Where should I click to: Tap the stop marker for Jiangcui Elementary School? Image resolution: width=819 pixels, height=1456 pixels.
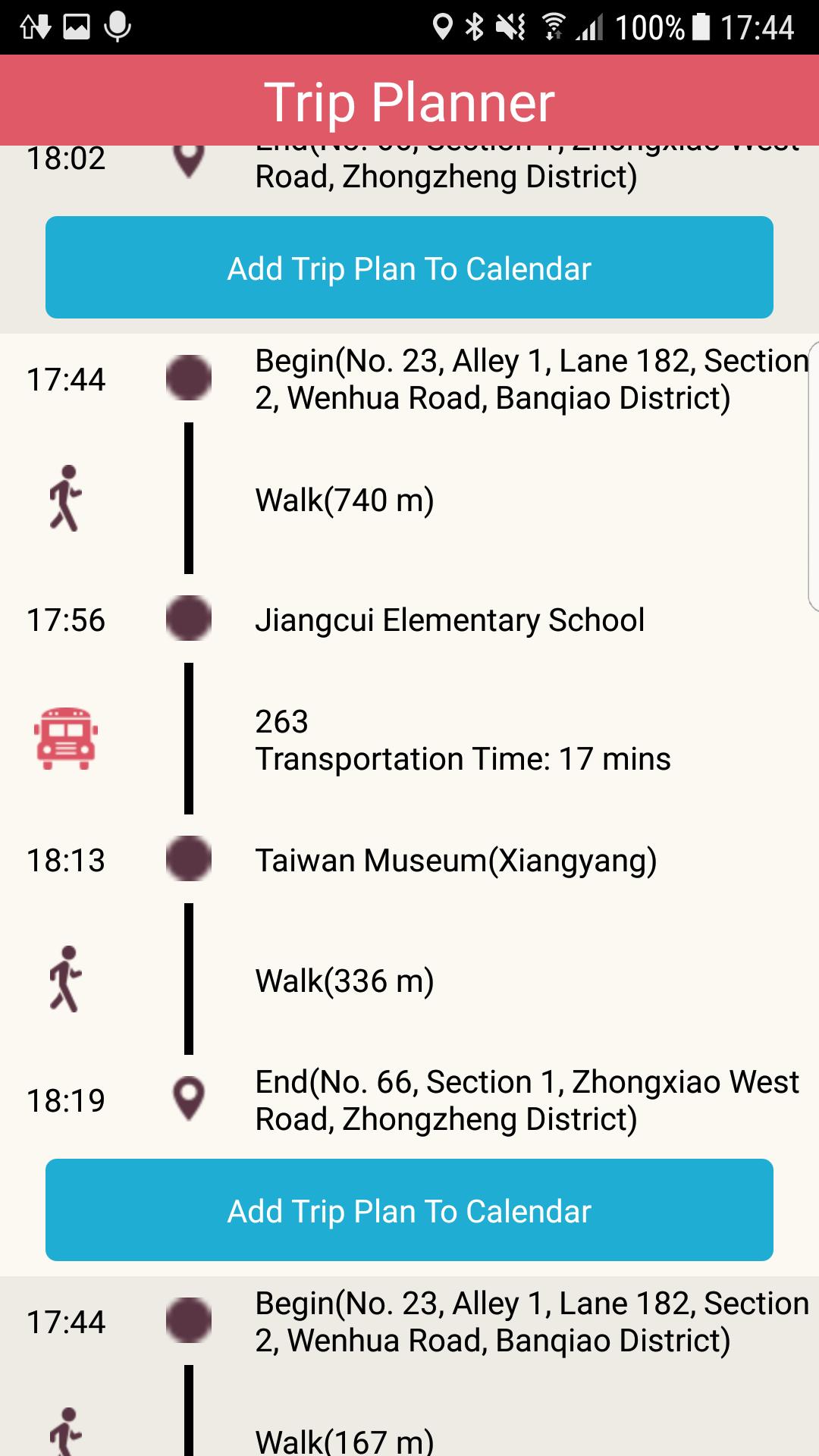tap(190, 620)
